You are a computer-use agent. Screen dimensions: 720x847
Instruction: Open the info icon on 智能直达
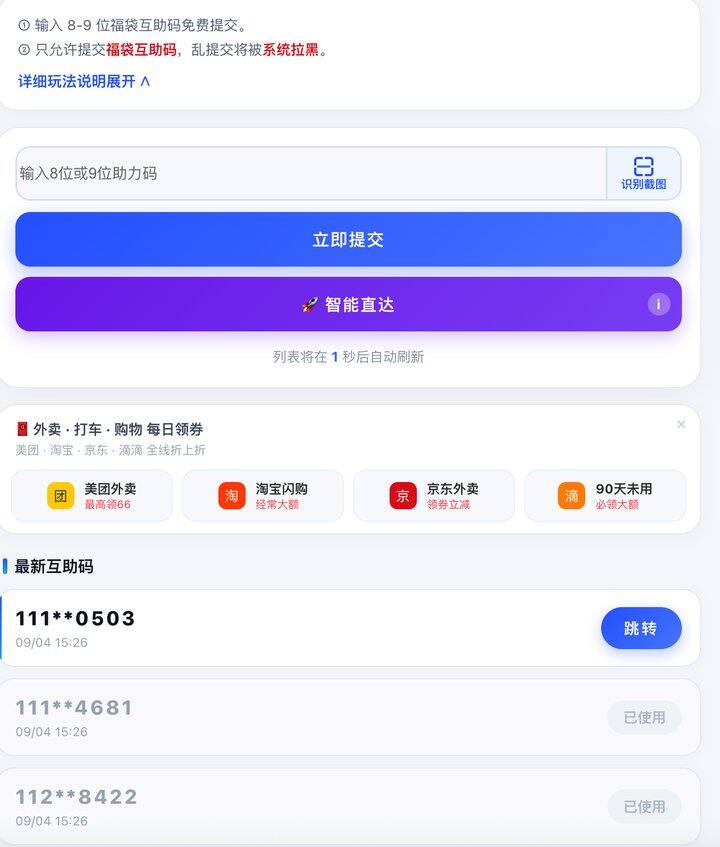[658, 305]
